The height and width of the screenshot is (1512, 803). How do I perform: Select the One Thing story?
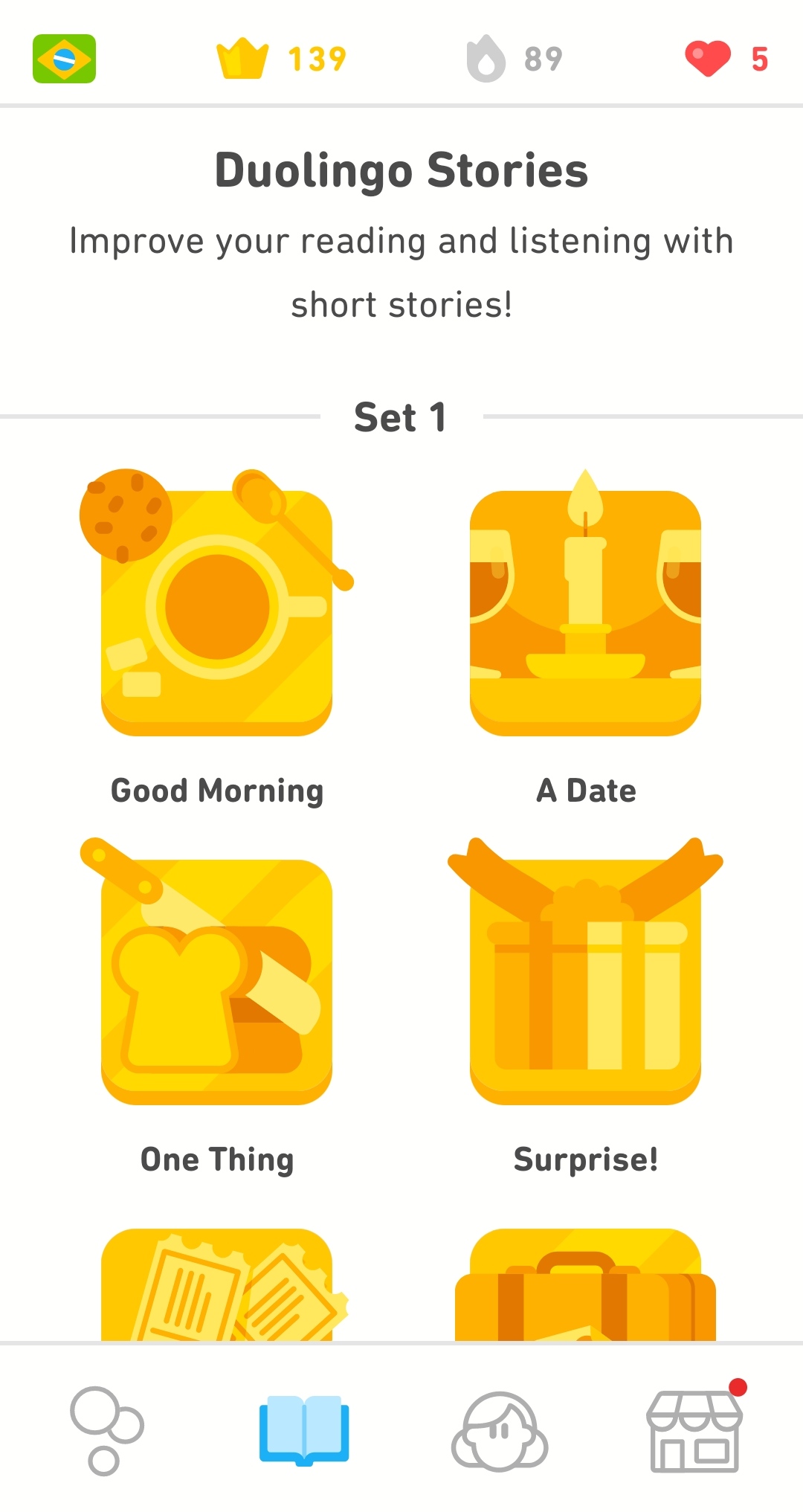(216, 980)
